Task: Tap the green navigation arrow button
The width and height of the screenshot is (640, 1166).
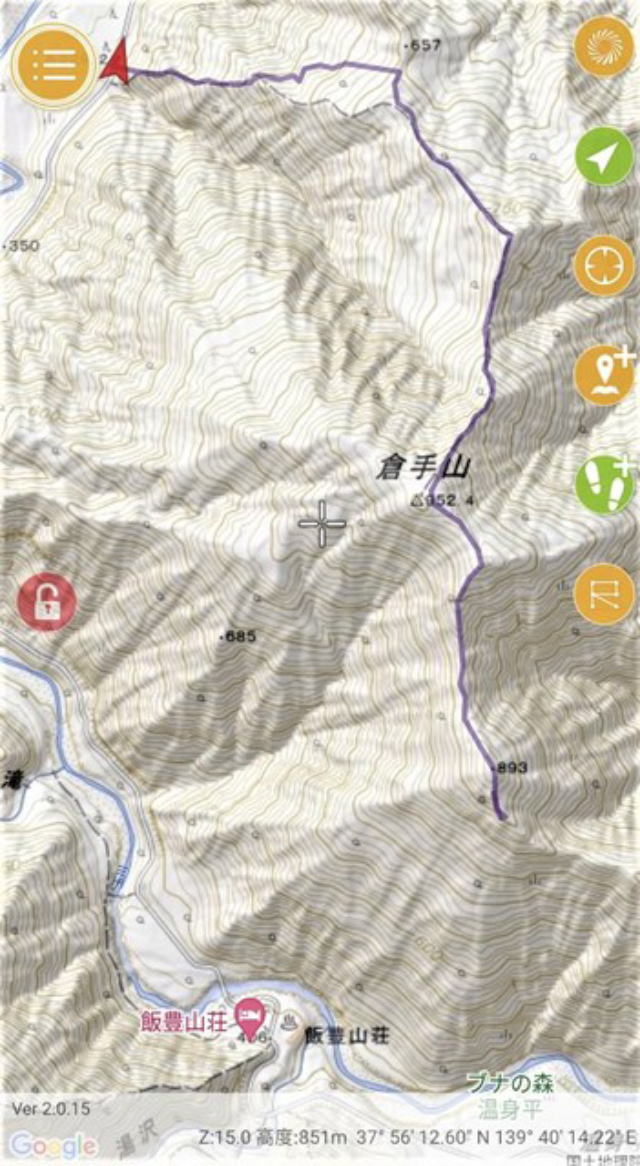Action: pos(605,158)
